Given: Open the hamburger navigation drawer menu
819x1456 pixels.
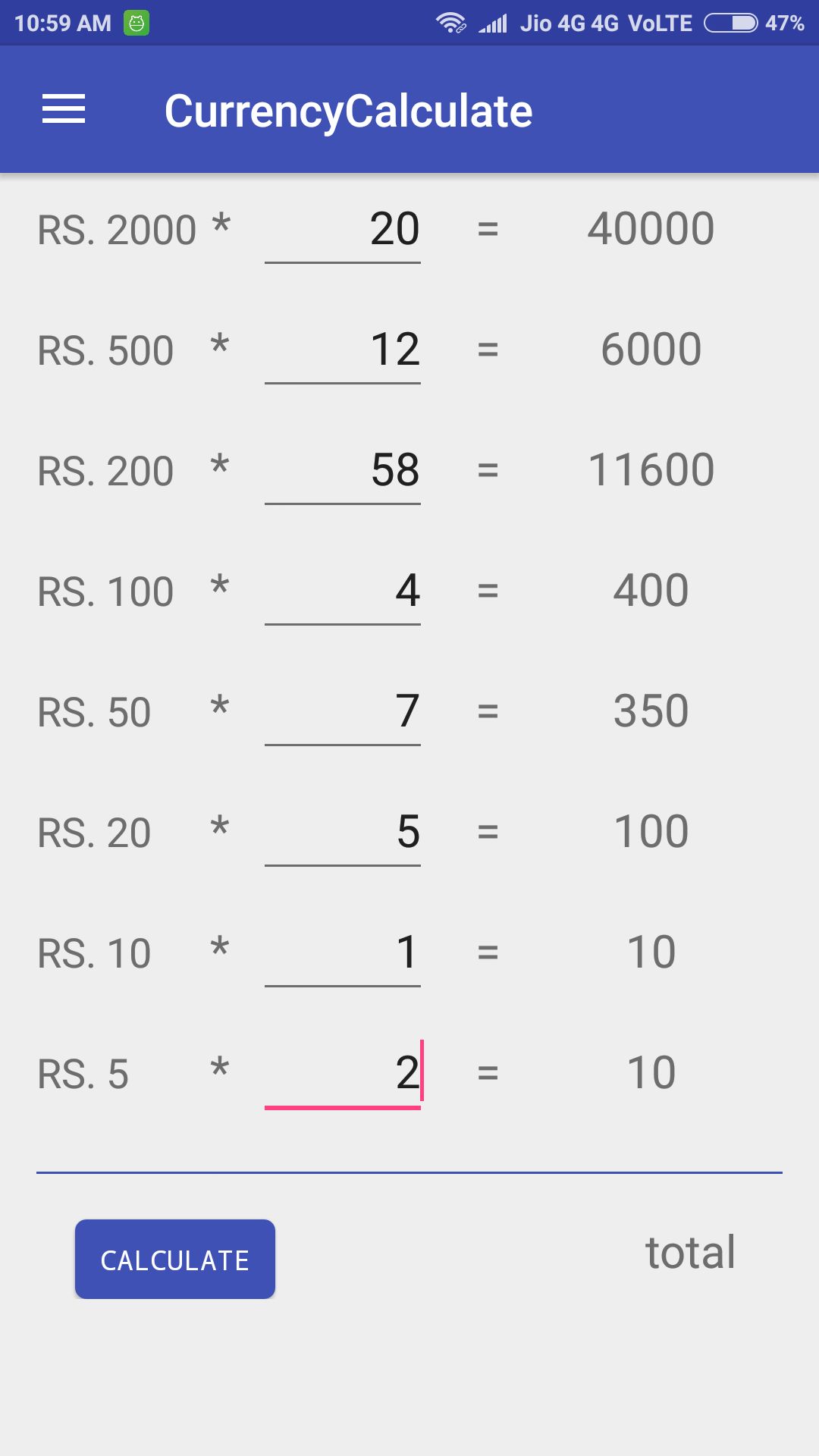Looking at the screenshot, I should pos(64,109).
